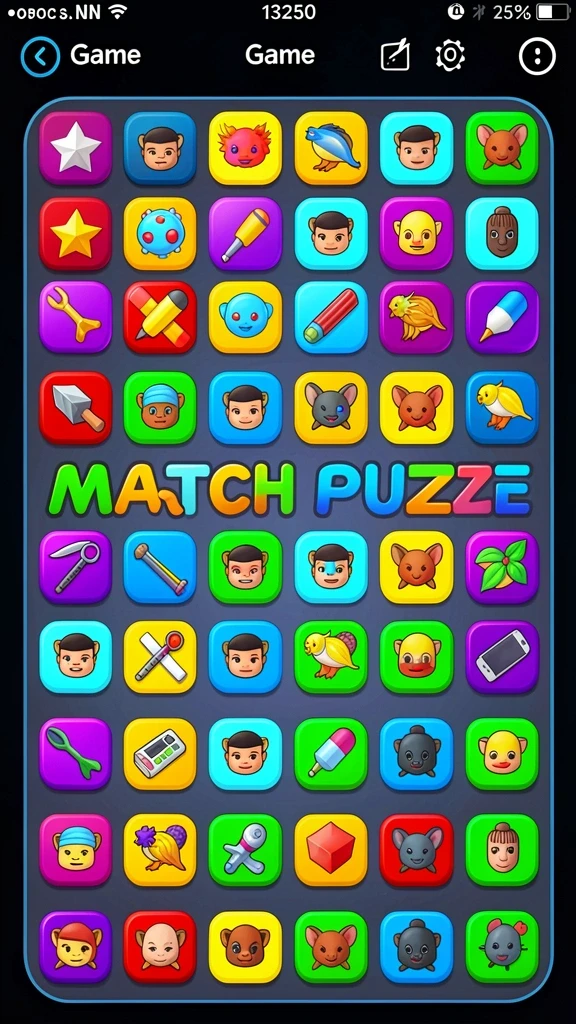Tap the blue fish tile
576x1024 pixels.
(330, 148)
